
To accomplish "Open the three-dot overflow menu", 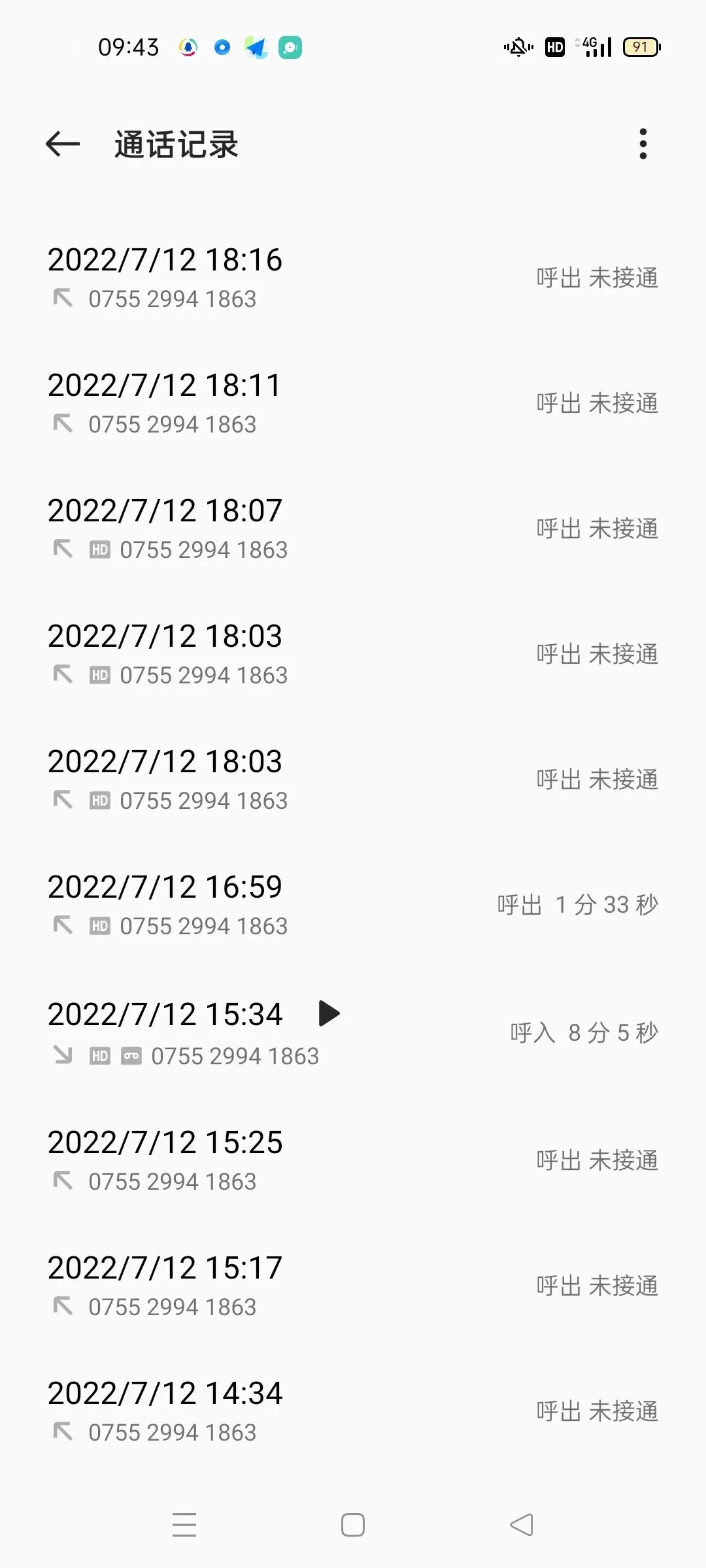I will (x=643, y=144).
